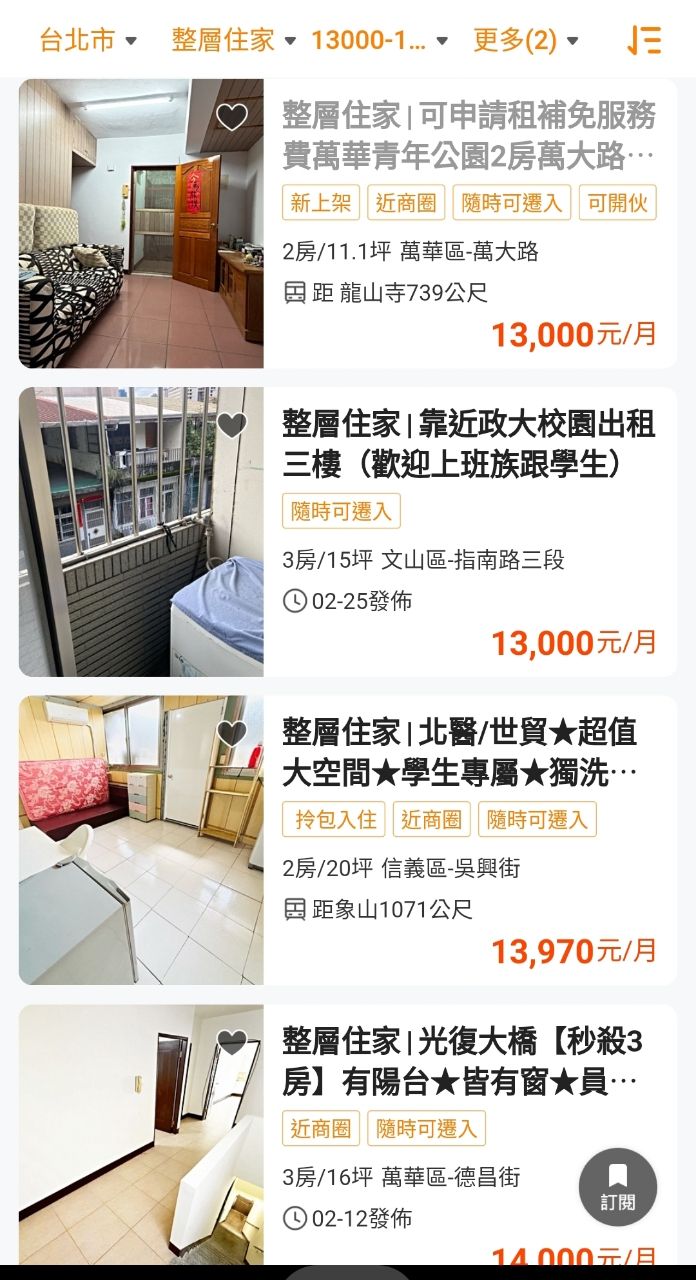696x1280 pixels.
Task: Expand the 更多(2) filters
Action: pyautogui.click(x=526, y=40)
